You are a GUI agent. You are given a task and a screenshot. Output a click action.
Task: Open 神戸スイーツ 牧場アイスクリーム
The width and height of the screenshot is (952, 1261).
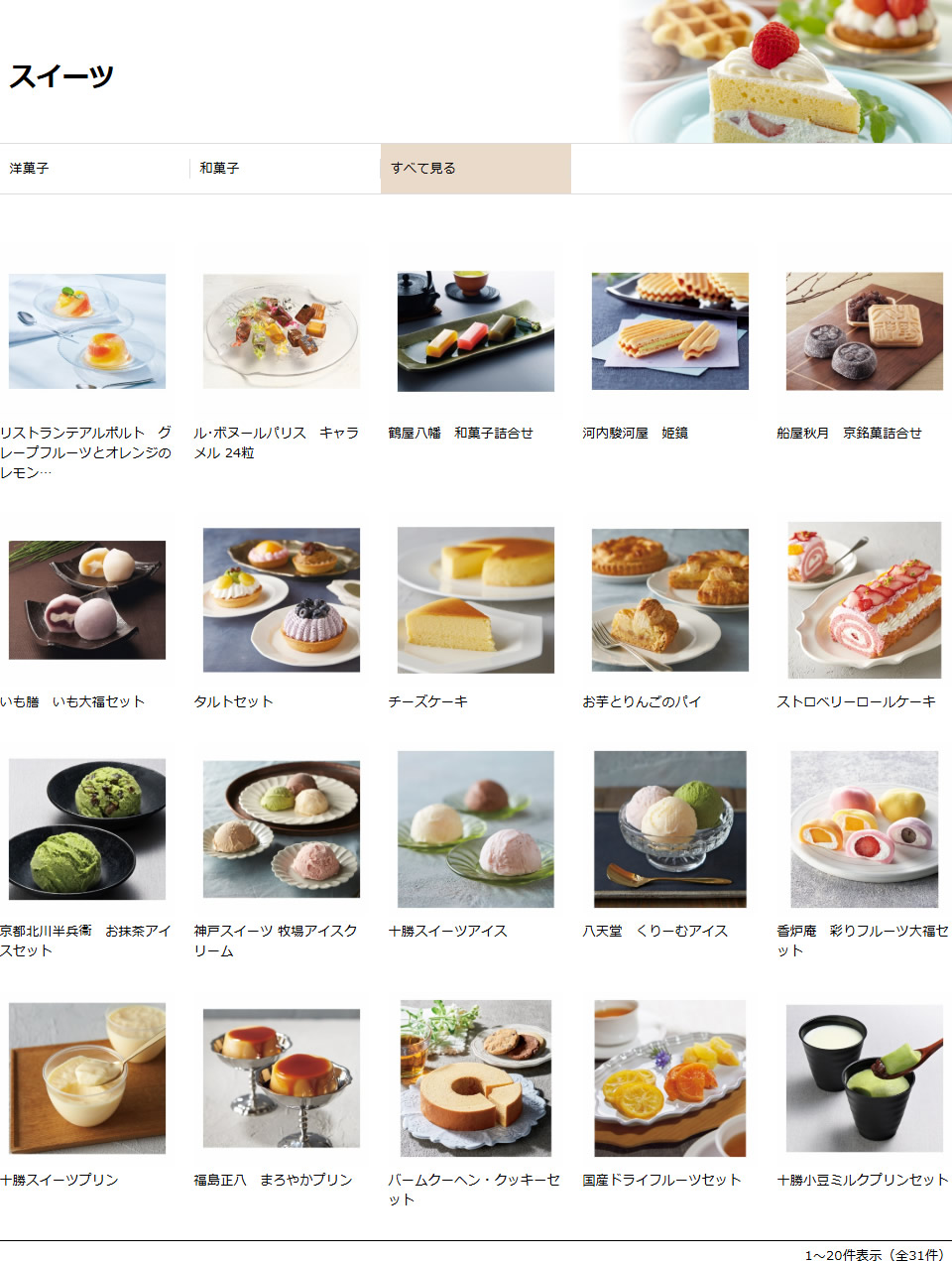click(x=281, y=829)
